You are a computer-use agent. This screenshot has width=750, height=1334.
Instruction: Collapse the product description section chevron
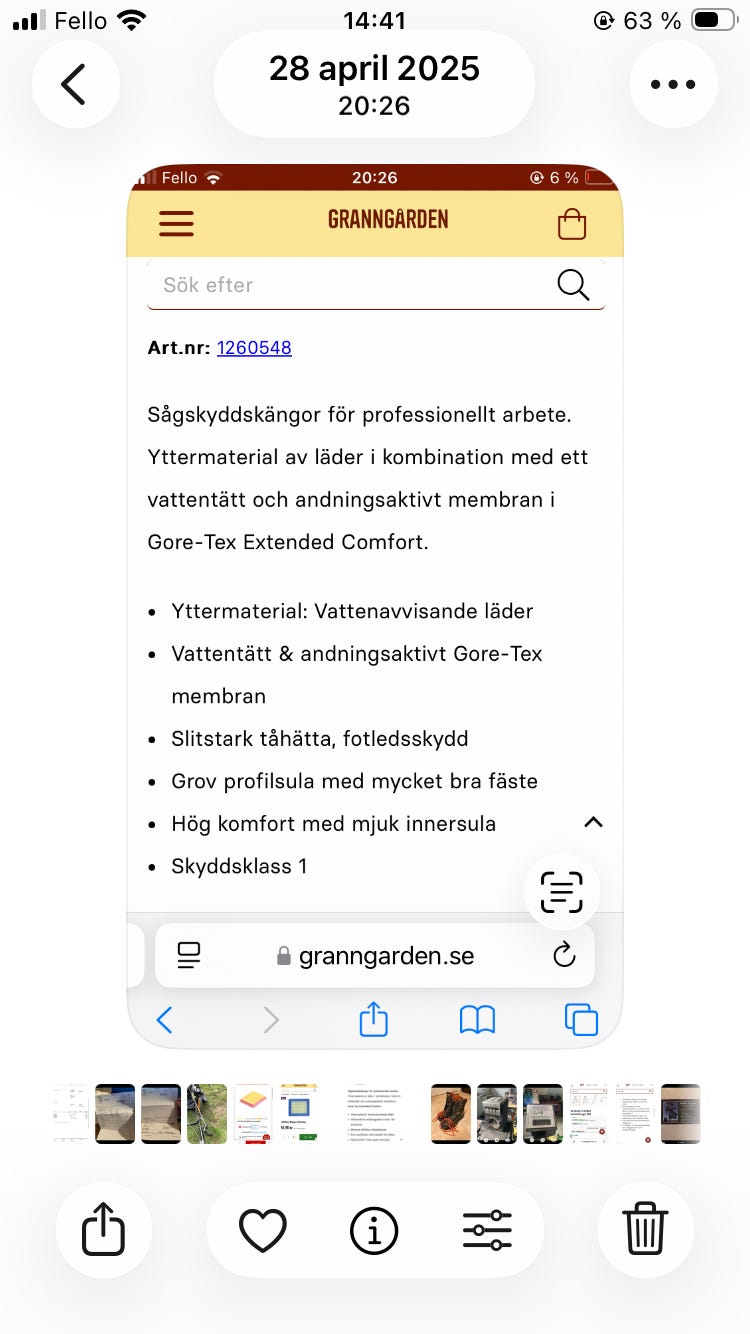[593, 822]
